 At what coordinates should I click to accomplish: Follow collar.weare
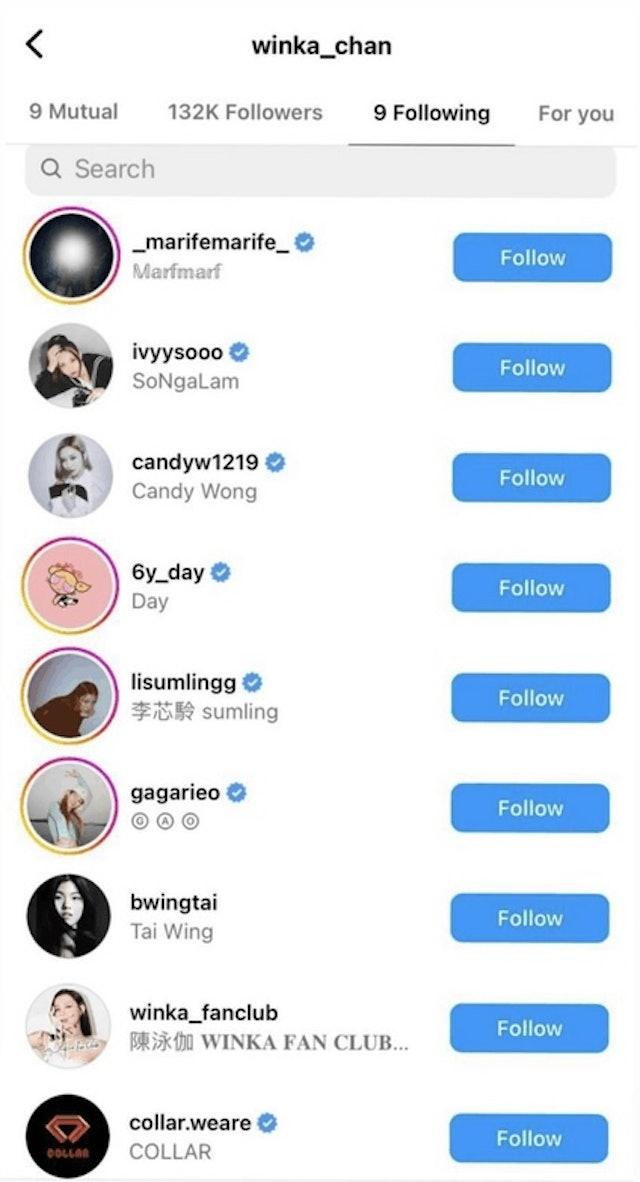click(529, 1138)
